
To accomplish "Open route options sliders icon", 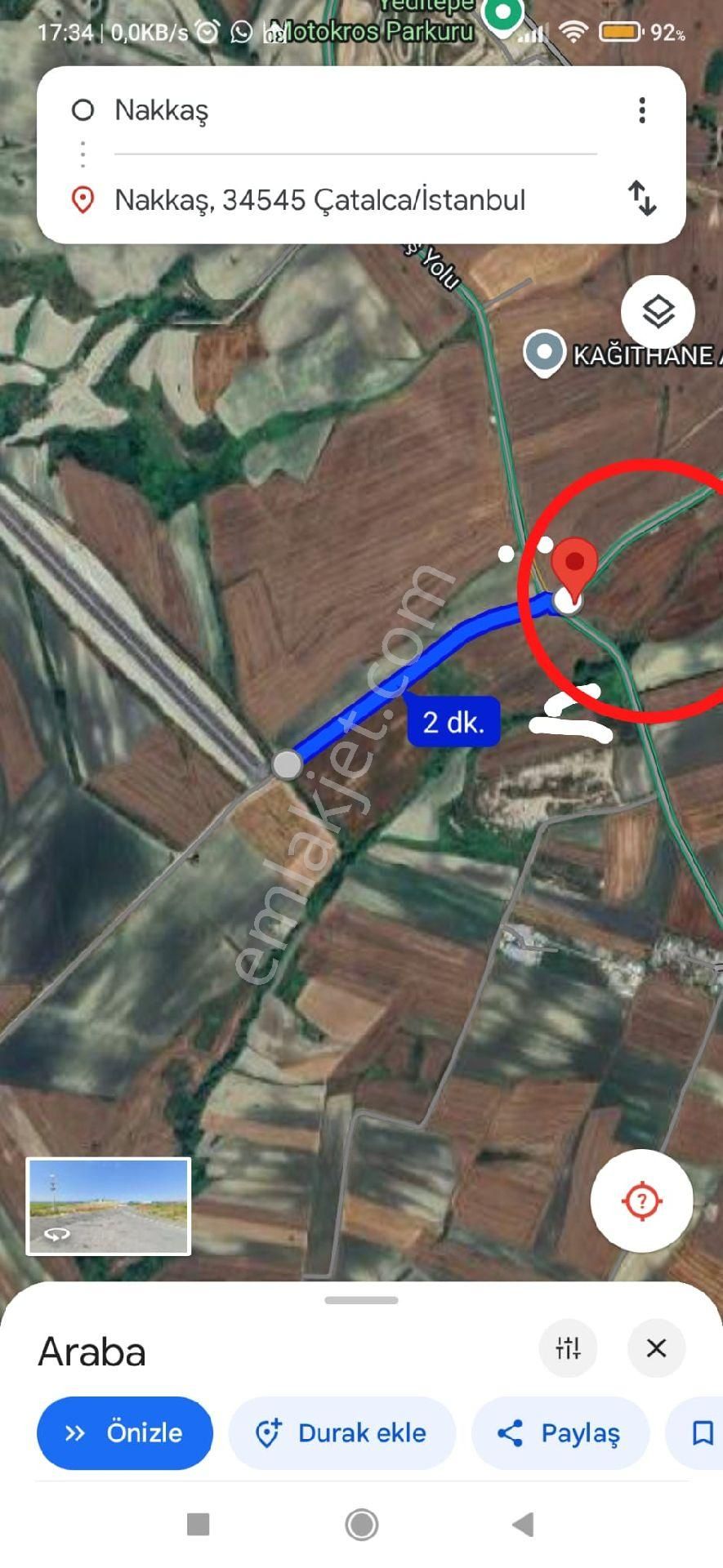I will click(x=568, y=1348).
